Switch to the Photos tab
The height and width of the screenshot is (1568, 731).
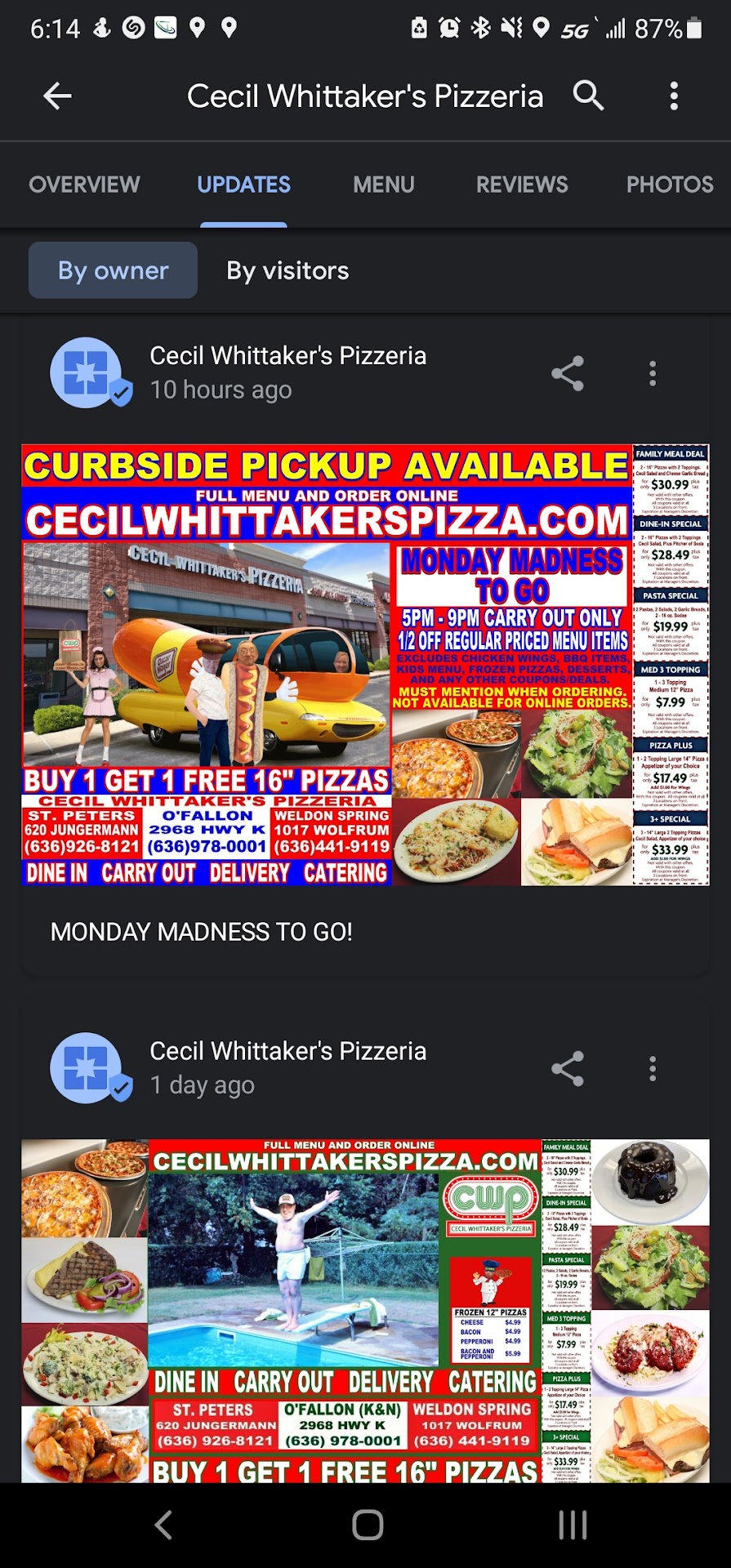[x=669, y=185]
